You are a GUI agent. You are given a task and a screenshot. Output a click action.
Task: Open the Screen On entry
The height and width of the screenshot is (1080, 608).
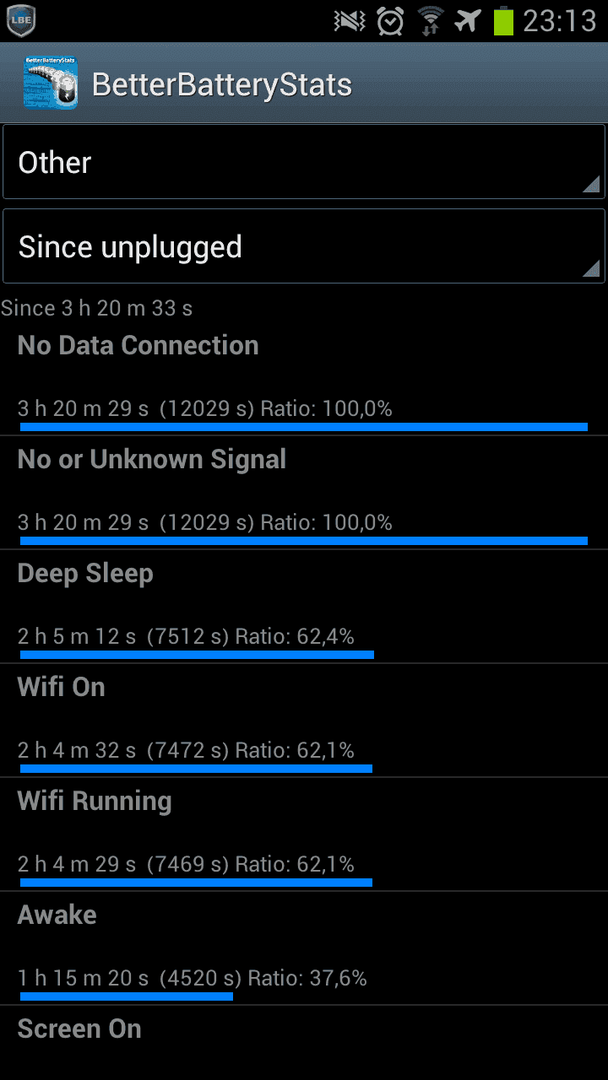point(304,1043)
